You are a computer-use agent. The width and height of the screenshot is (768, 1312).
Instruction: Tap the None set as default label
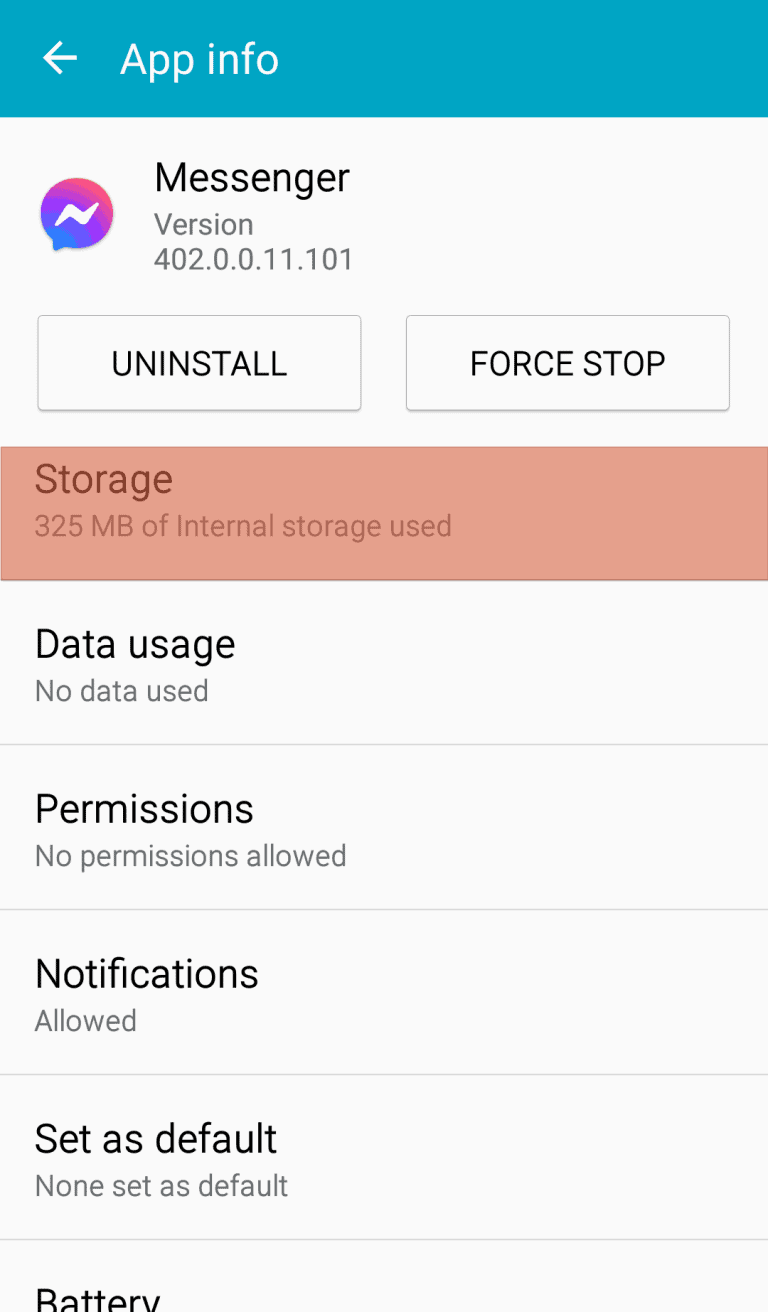click(160, 1186)
